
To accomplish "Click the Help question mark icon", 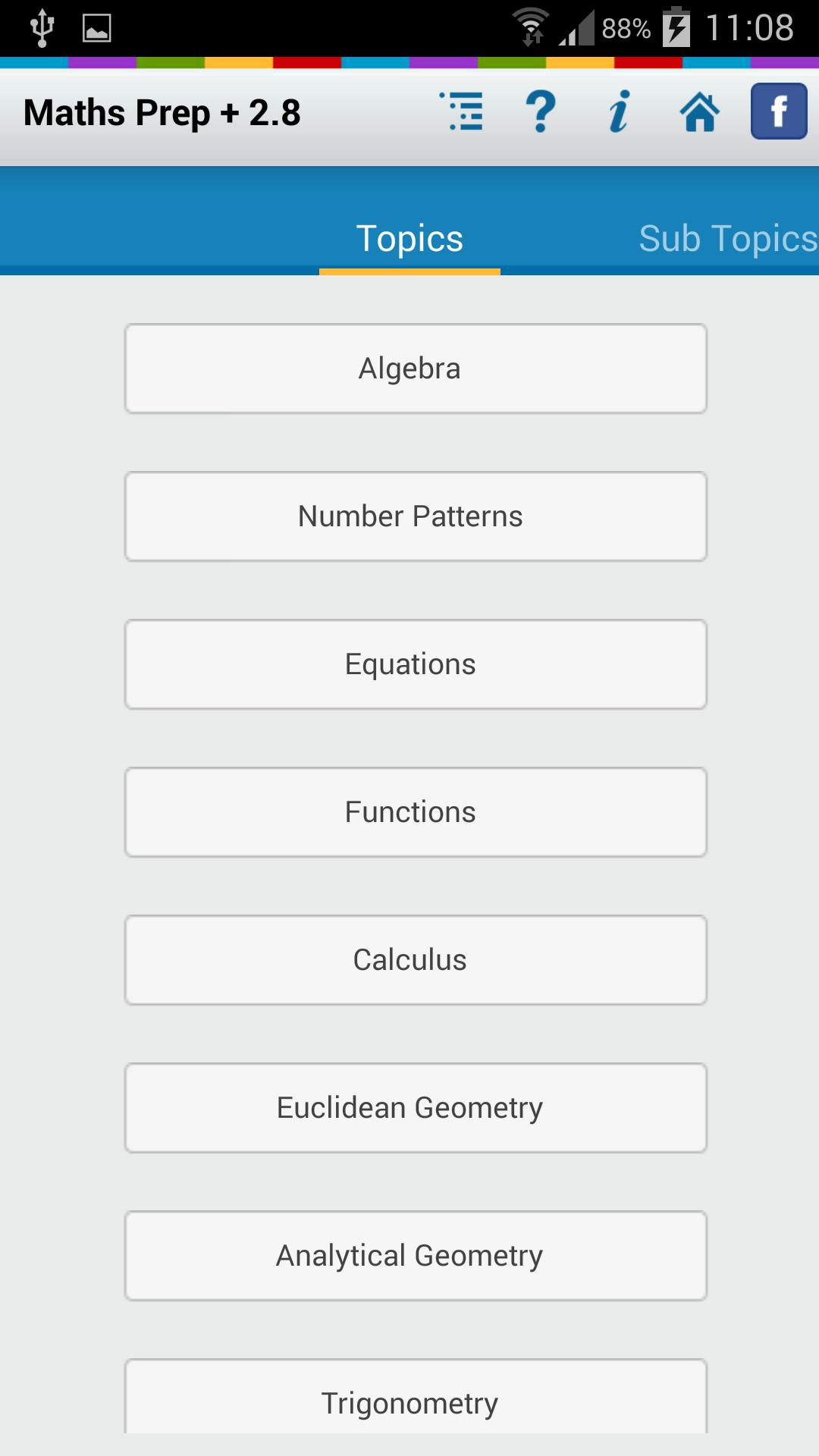I will [x=540, y=111].
